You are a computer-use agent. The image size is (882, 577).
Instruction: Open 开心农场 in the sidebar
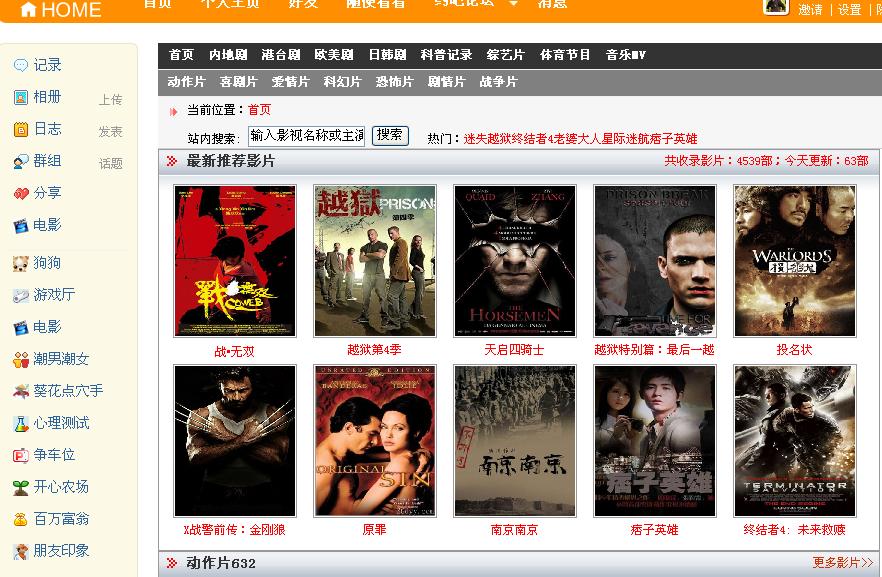pyautogui.click(x=61, y=487)
